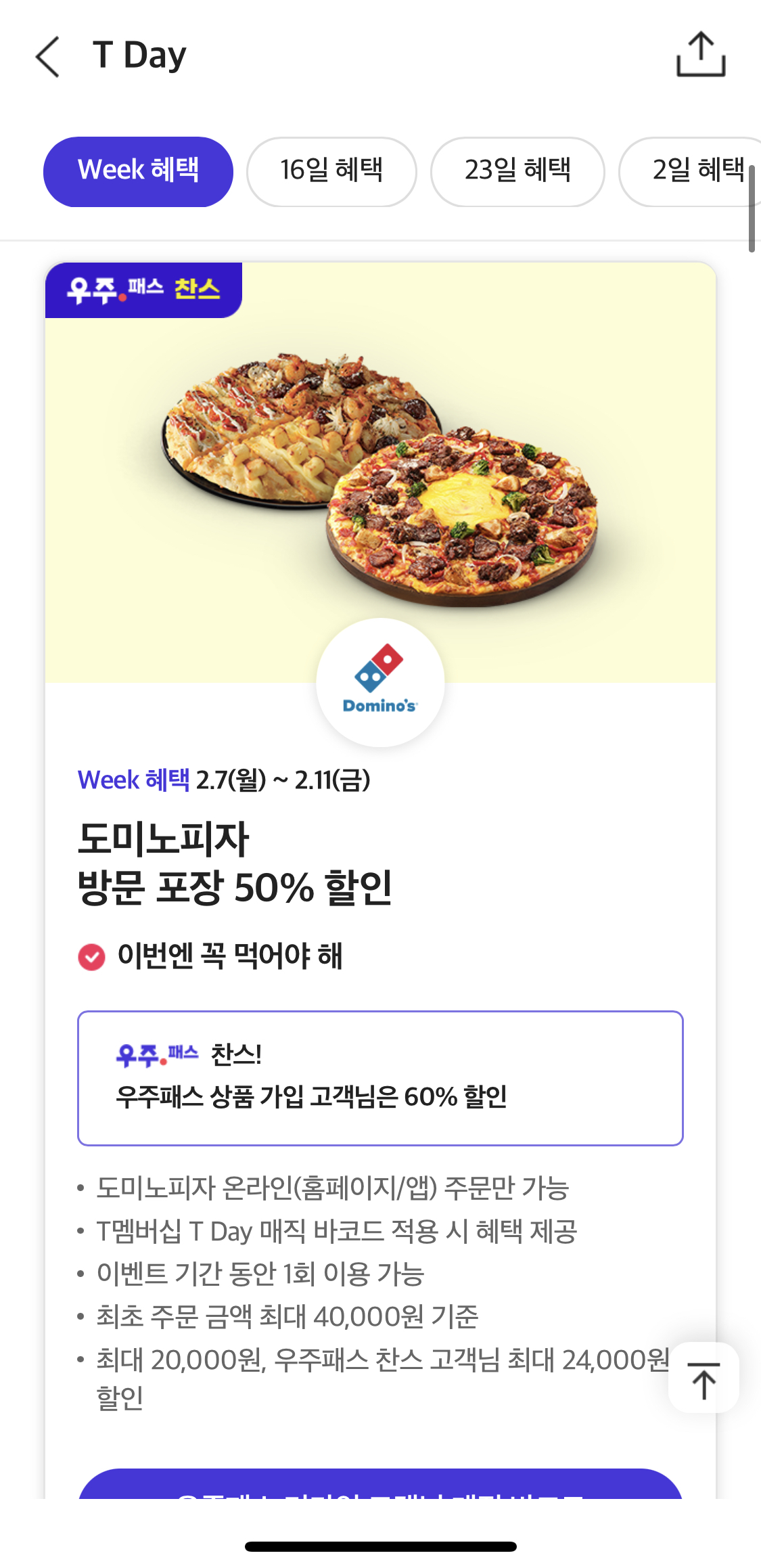Switch to the 16일 혜택 tab

tap(331, 172)
